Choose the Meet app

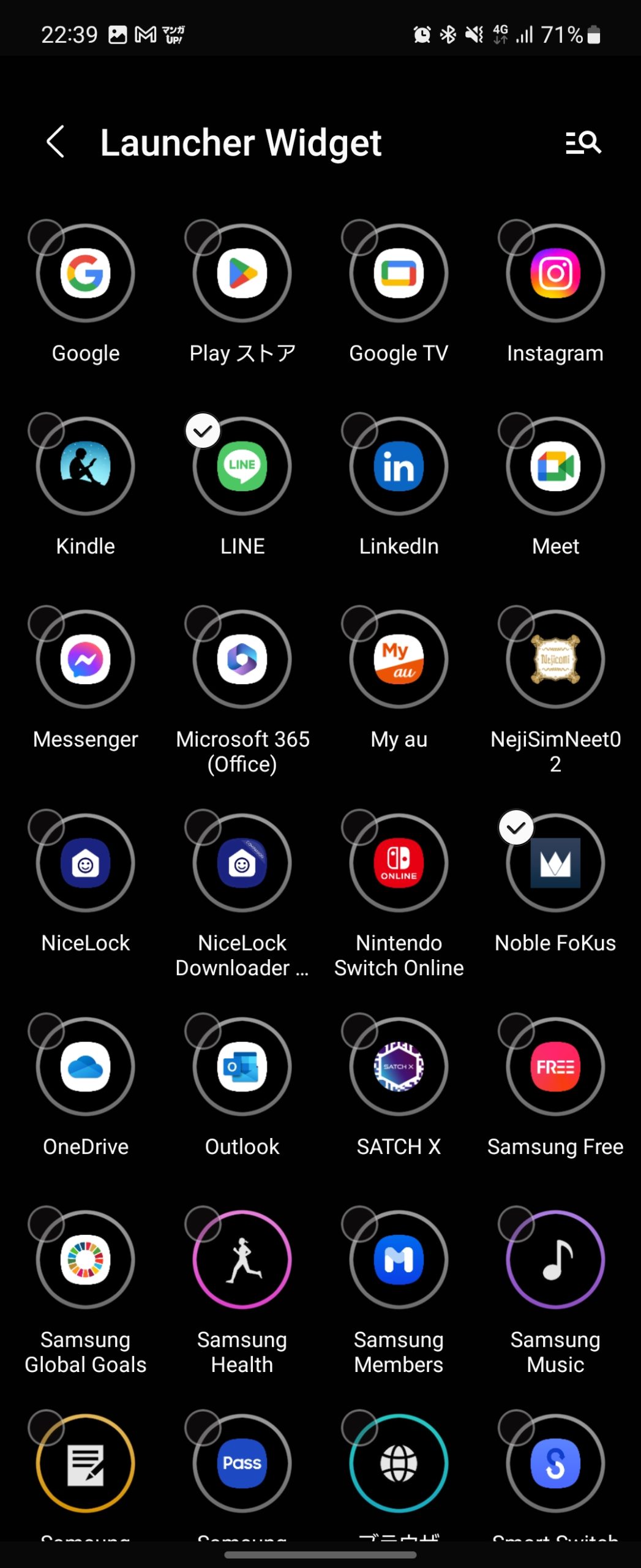click(x=555, y=466)
